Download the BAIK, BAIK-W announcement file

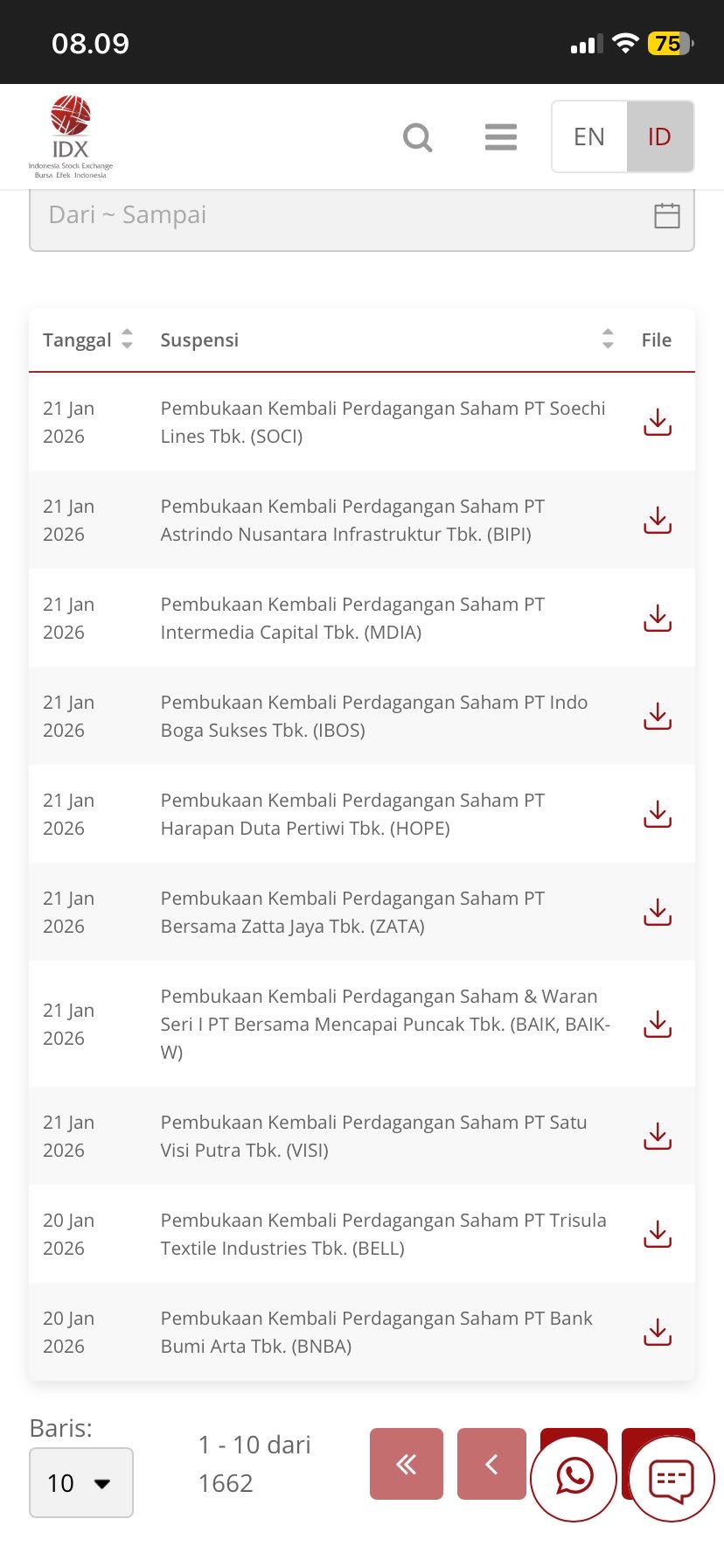658,1024
